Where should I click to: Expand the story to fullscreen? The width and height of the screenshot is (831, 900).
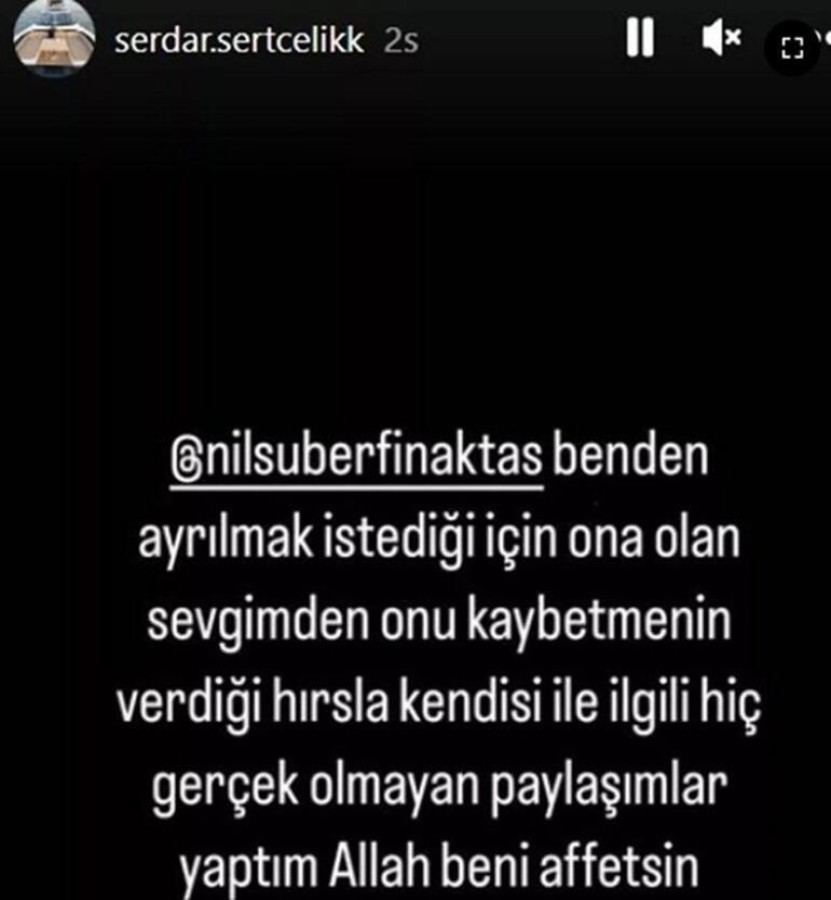792,47
